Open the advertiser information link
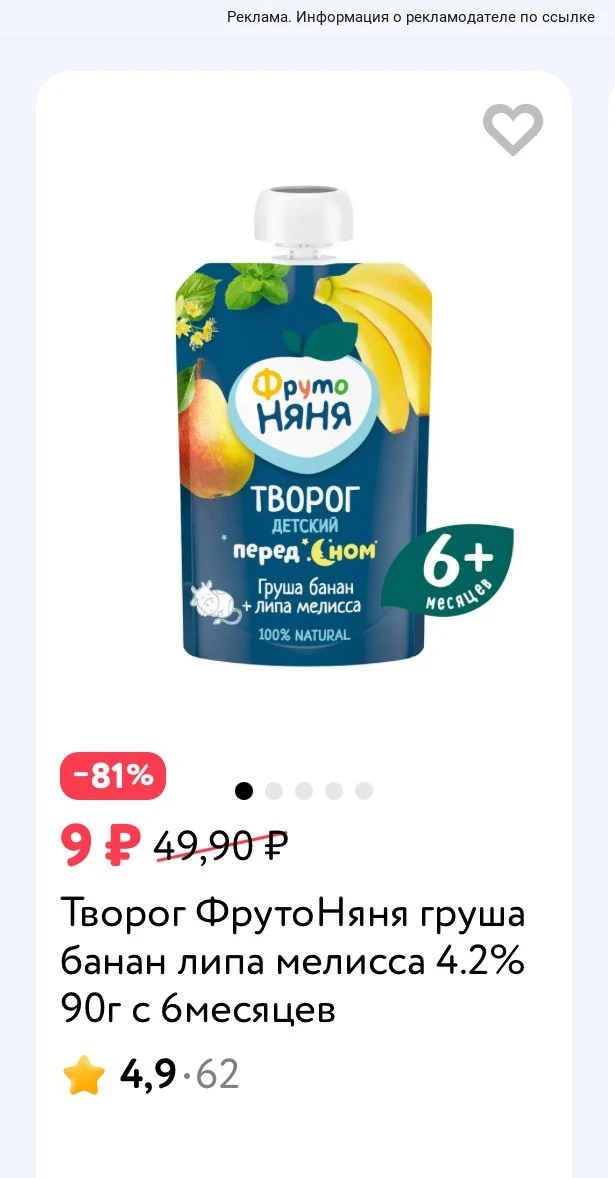 pos(412,17)
